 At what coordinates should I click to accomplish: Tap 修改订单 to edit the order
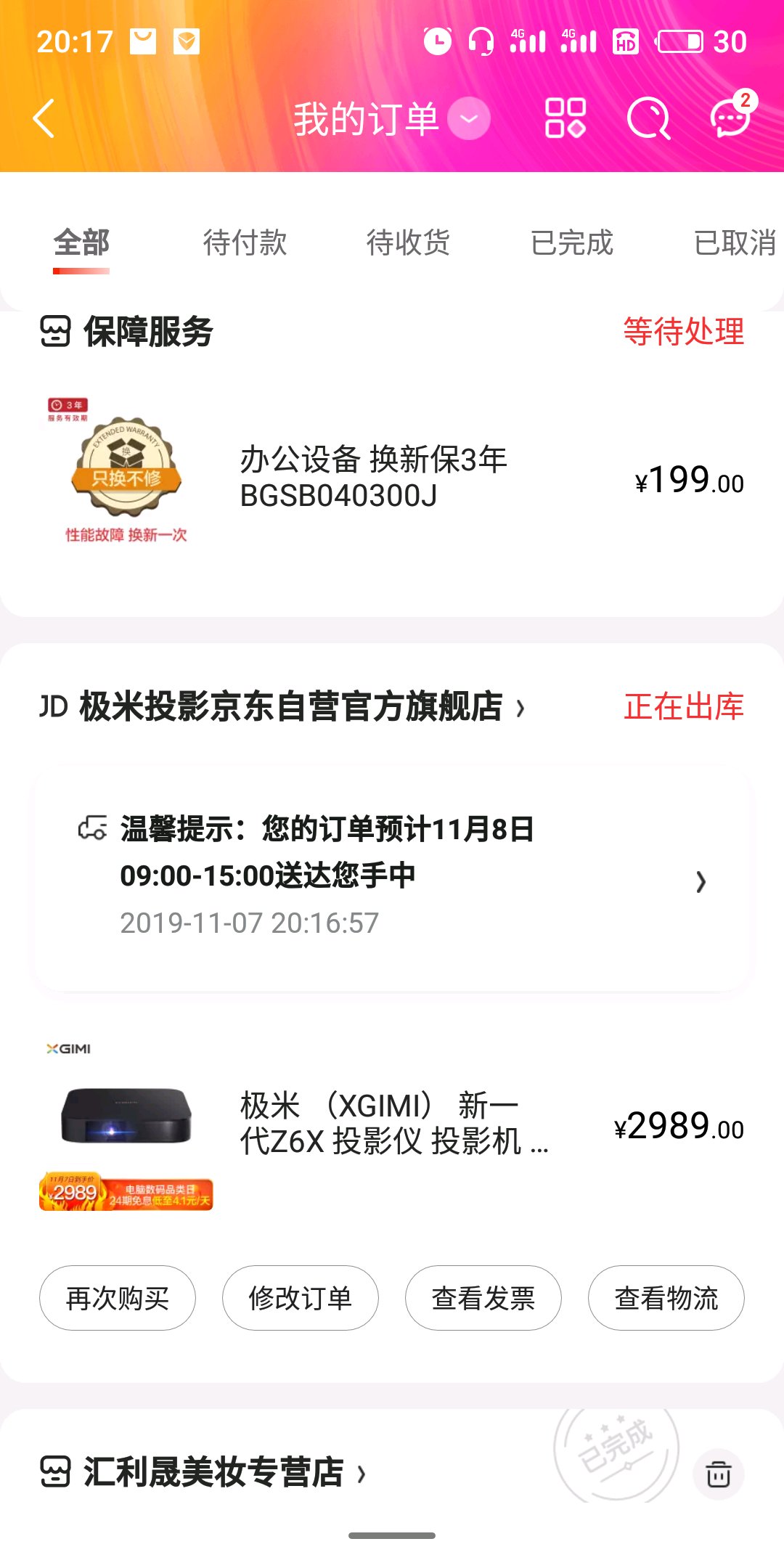[301, 1298]
